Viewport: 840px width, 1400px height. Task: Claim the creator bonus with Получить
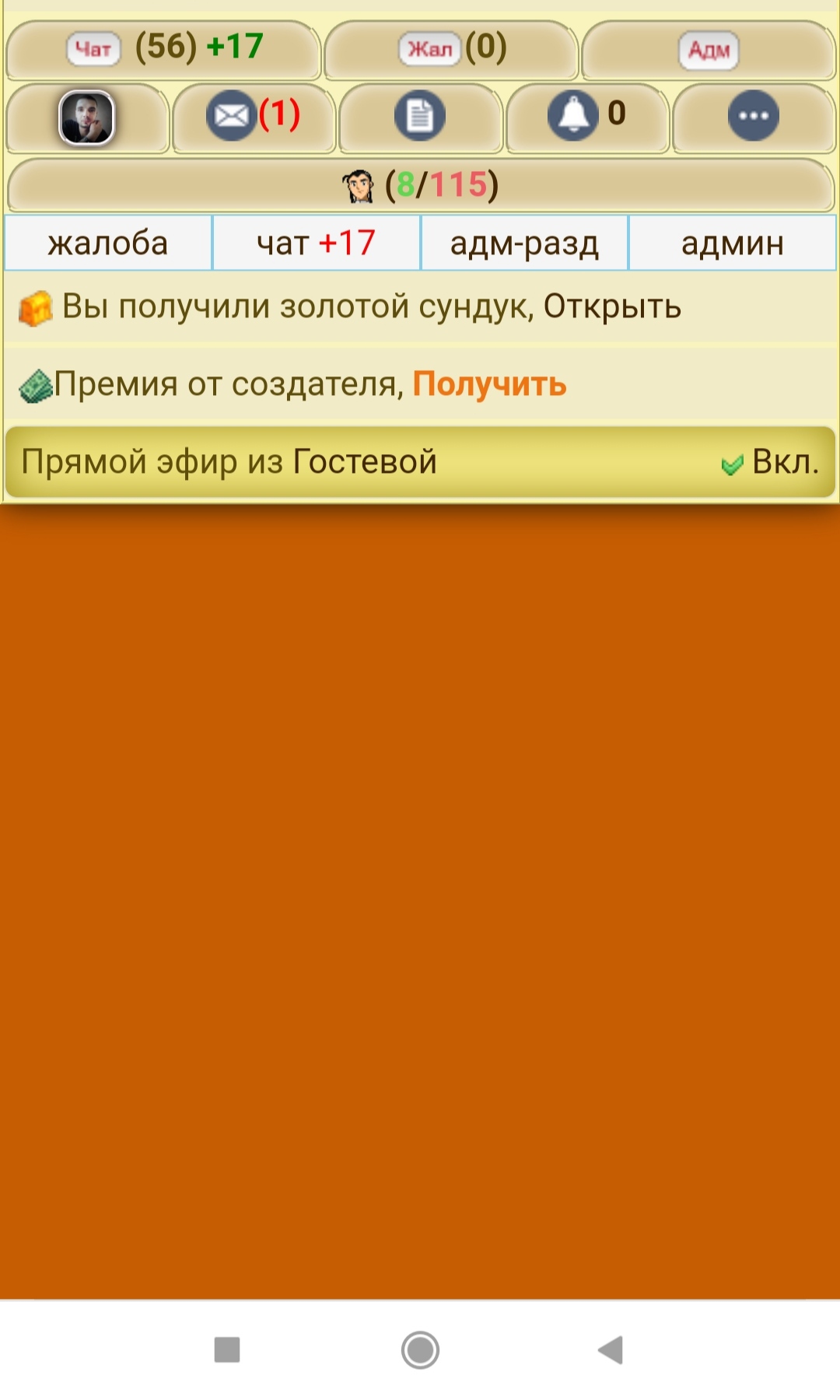point(489,384)
